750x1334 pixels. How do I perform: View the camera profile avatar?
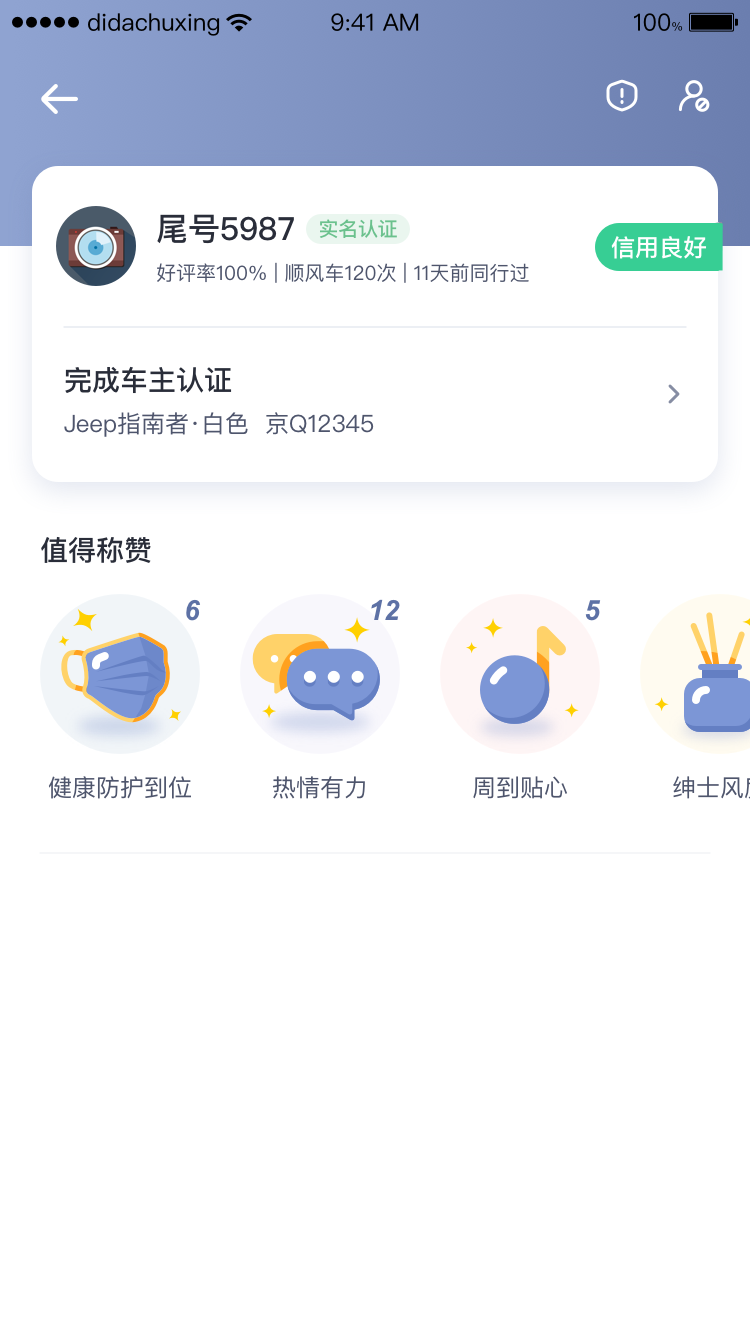click(96, 246)
